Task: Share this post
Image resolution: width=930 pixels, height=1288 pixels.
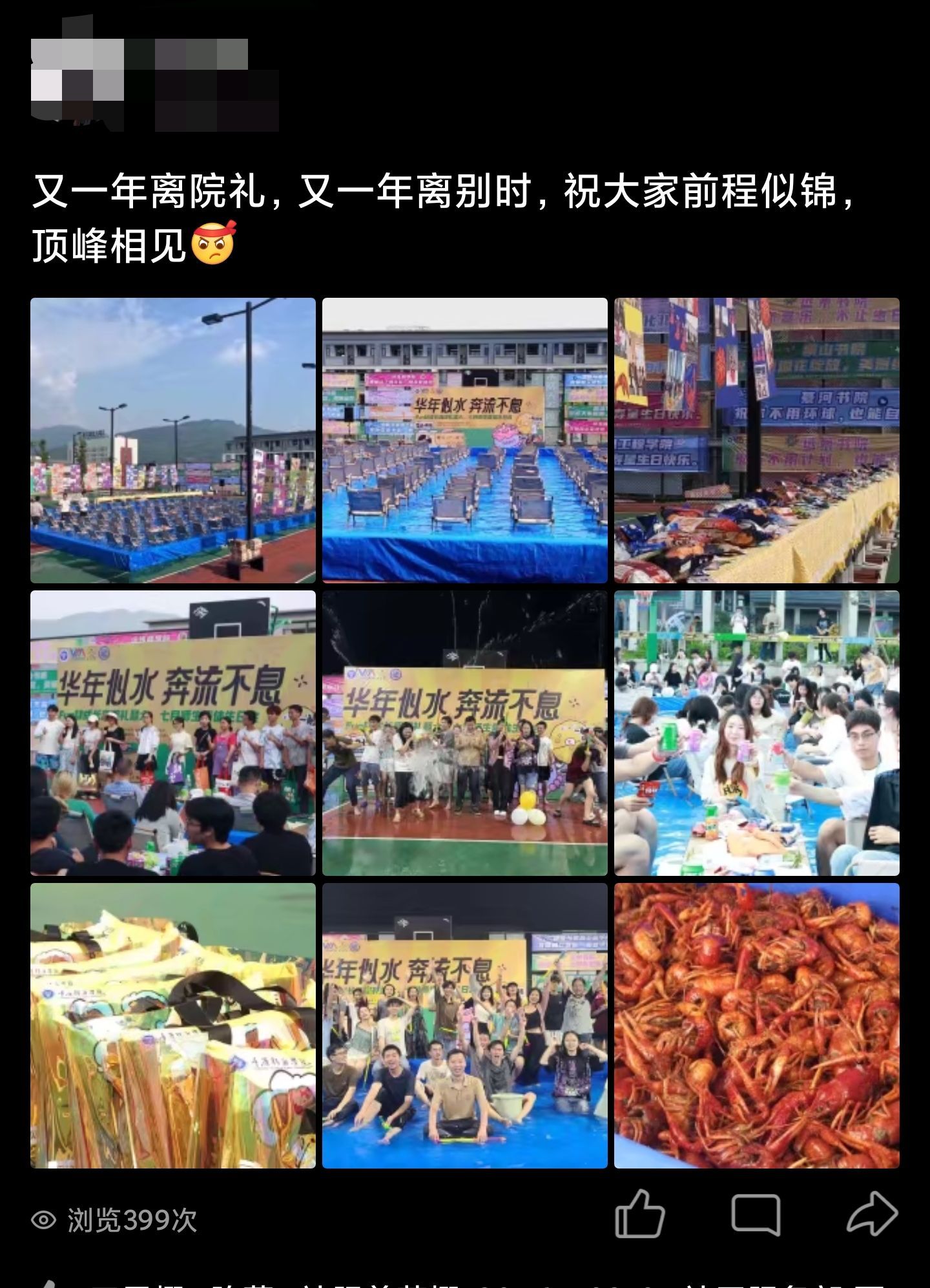Action: (x=871, y=1214)
